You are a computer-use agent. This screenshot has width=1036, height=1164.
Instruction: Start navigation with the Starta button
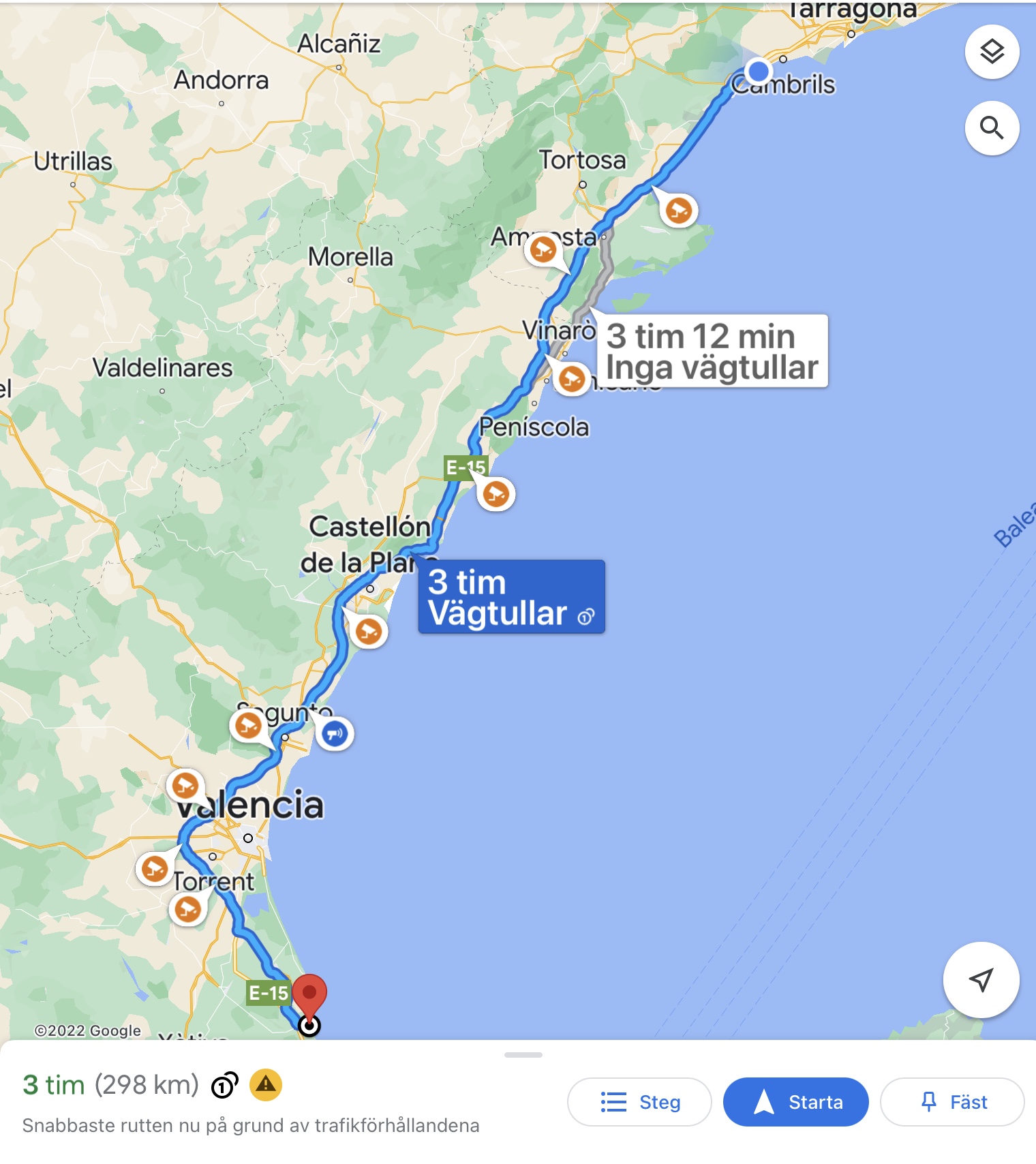tap(795, 1102)
